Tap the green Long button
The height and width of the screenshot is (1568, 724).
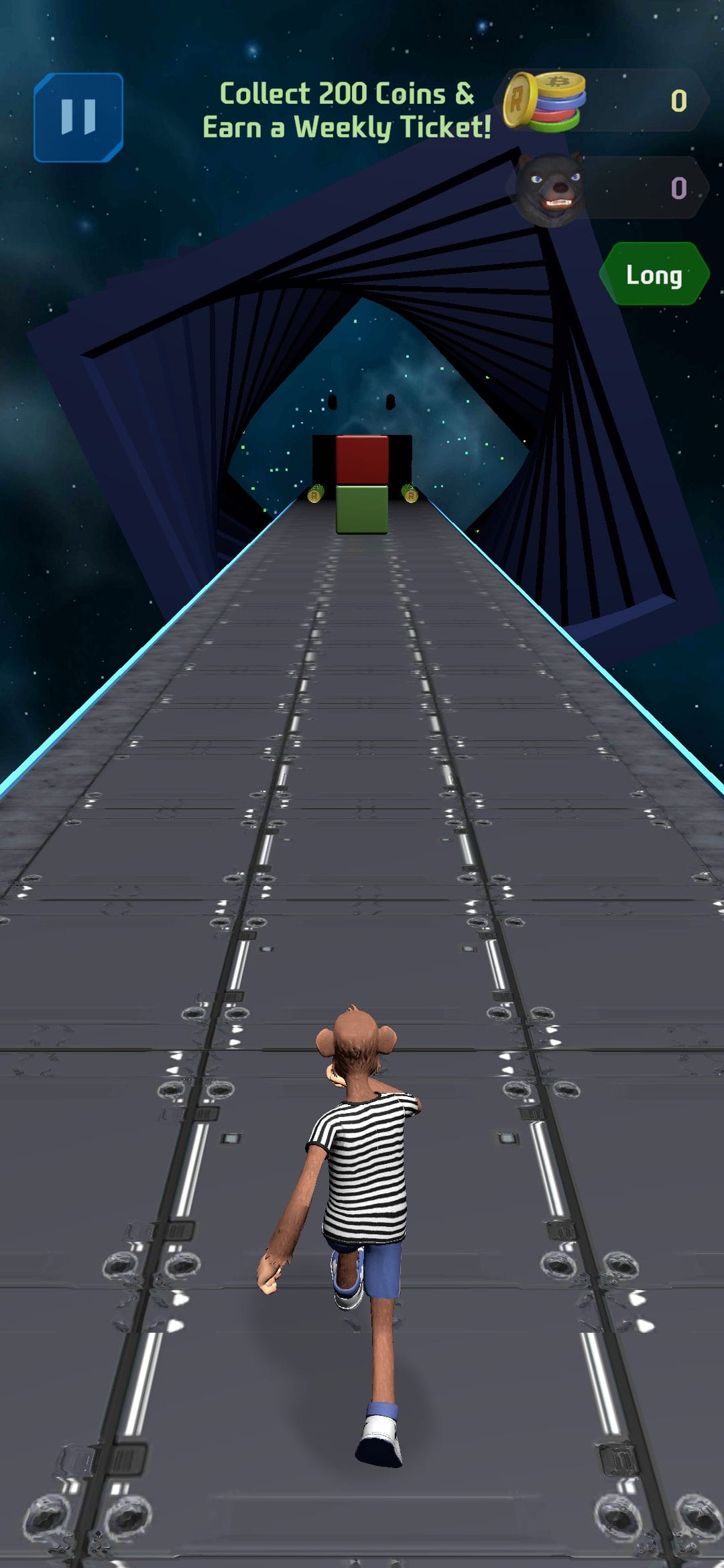(654, 275)
